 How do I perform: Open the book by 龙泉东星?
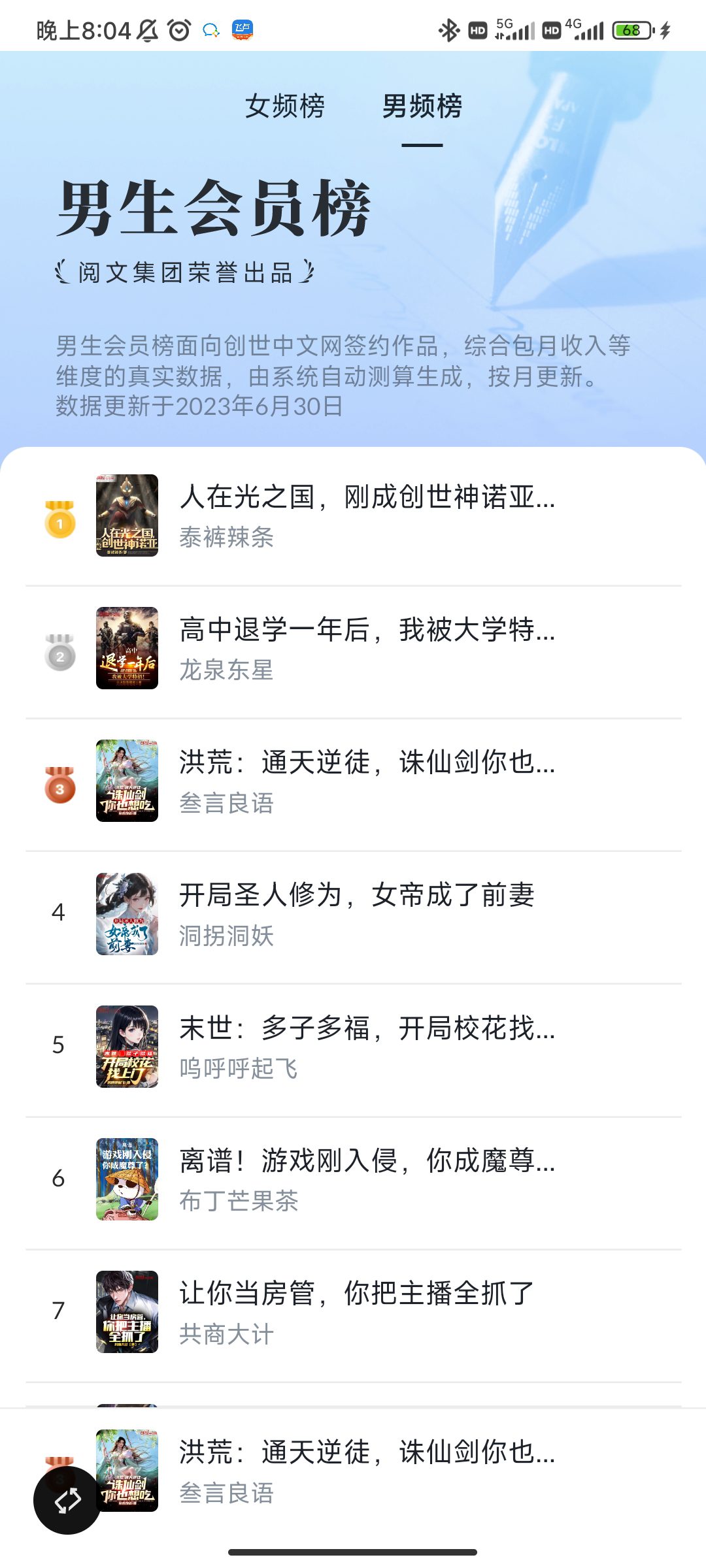point(367,647)
